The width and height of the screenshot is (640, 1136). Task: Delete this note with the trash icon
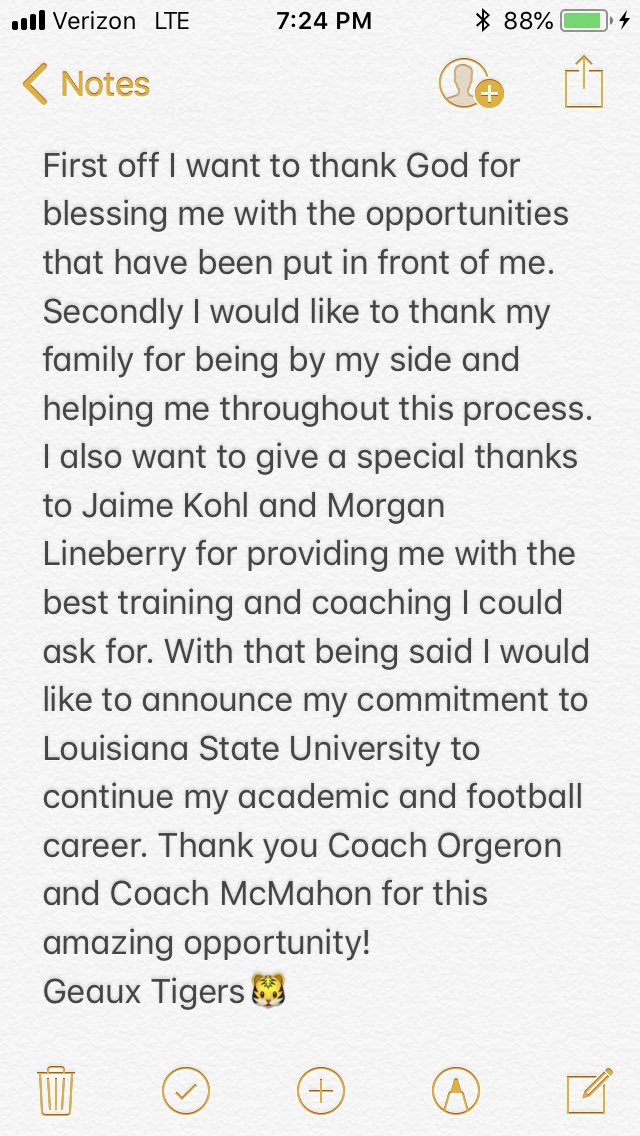[x=56, y=1090]
